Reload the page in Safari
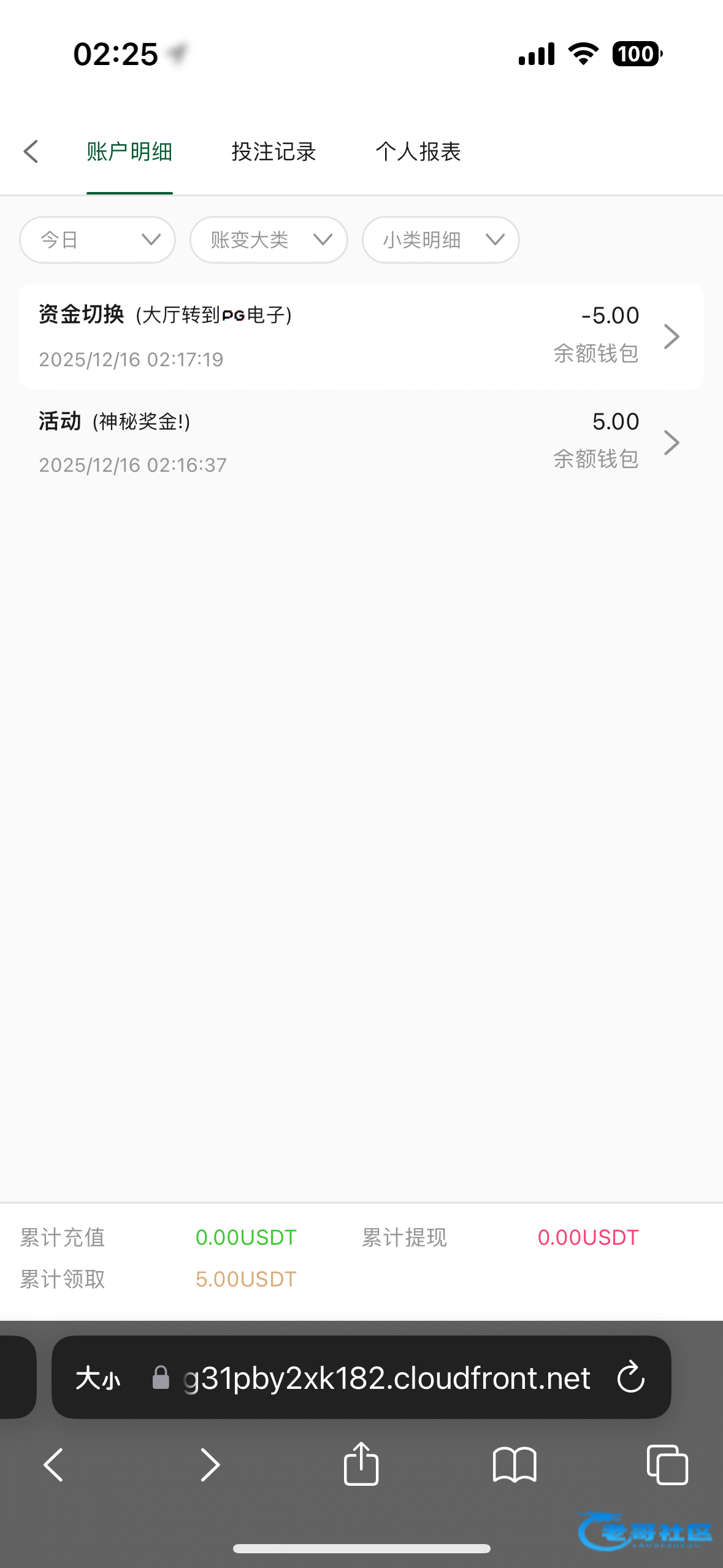 pyautogui.click(x=630, y=1378)
